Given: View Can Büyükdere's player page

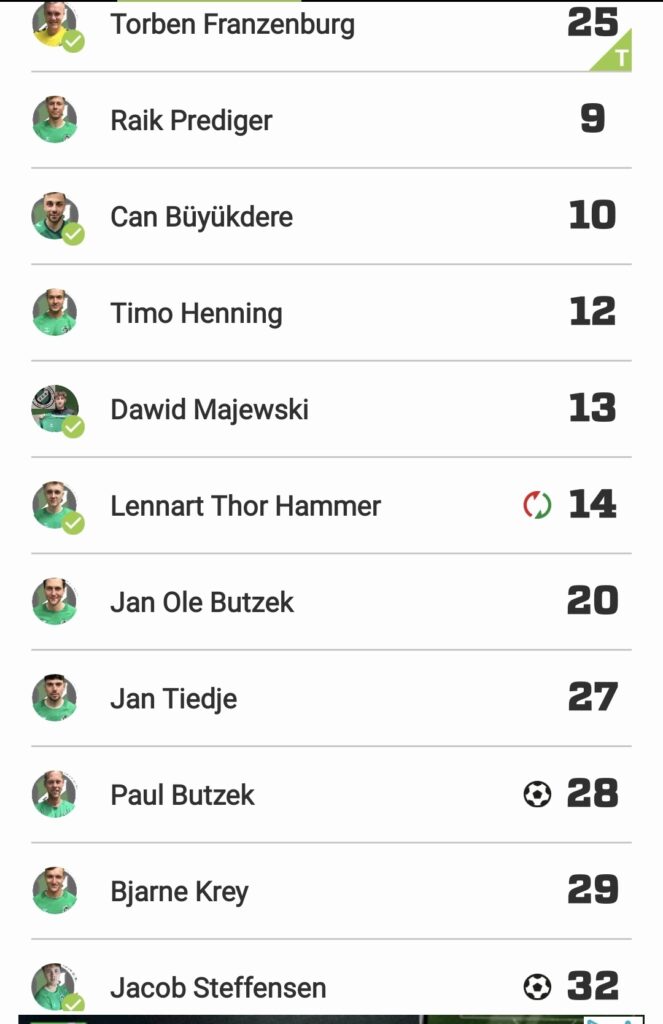Looking at the screenshot, I should [x=201, y=217].
